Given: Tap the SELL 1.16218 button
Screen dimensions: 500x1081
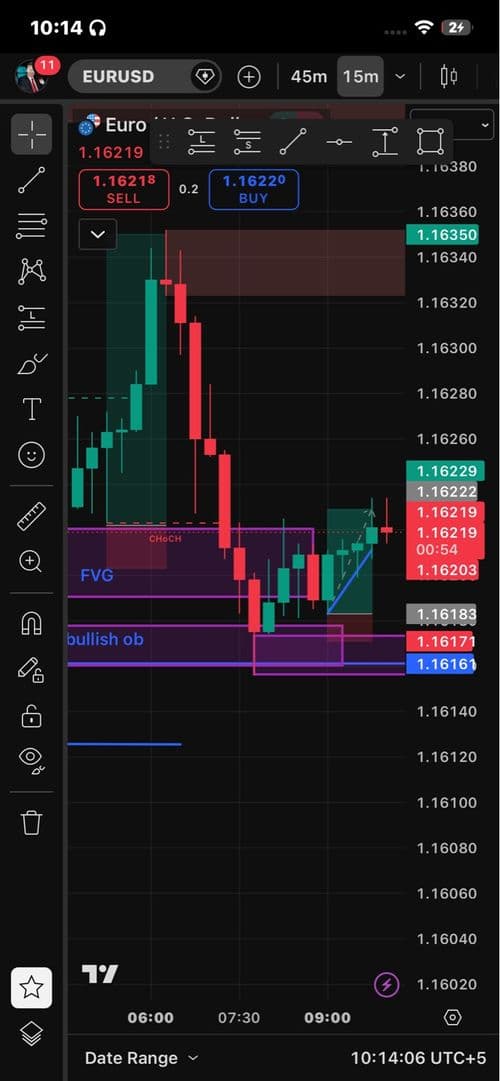Looking at the screenshot, I should [124, 189].
